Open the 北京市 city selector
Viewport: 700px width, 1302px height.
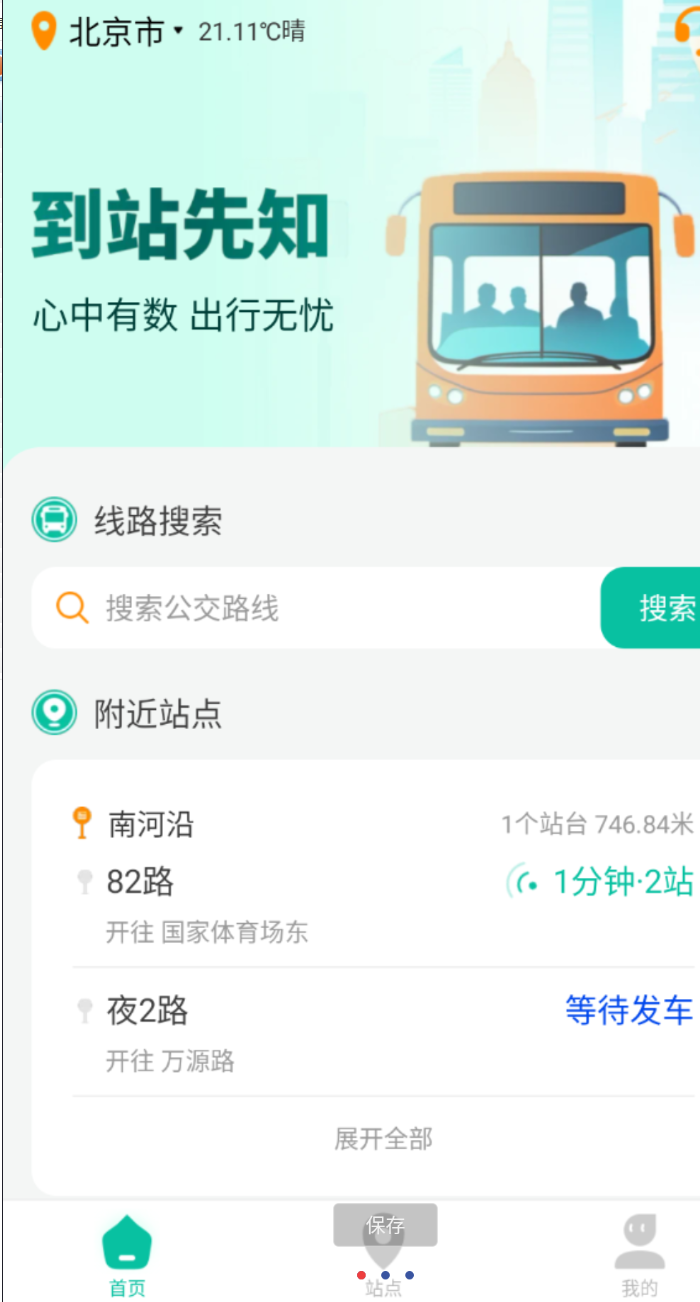118,32
